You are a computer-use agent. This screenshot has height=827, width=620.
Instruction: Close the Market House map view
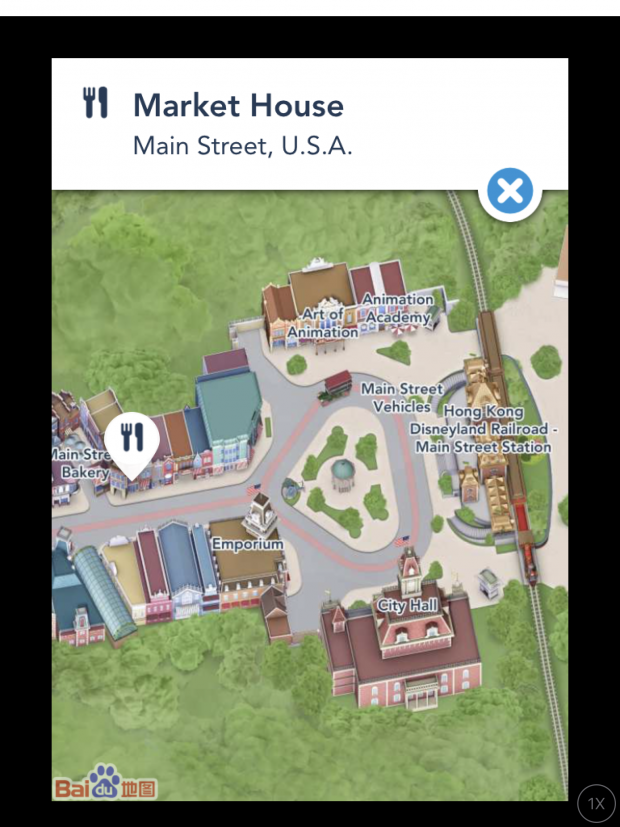pos(510,190)
